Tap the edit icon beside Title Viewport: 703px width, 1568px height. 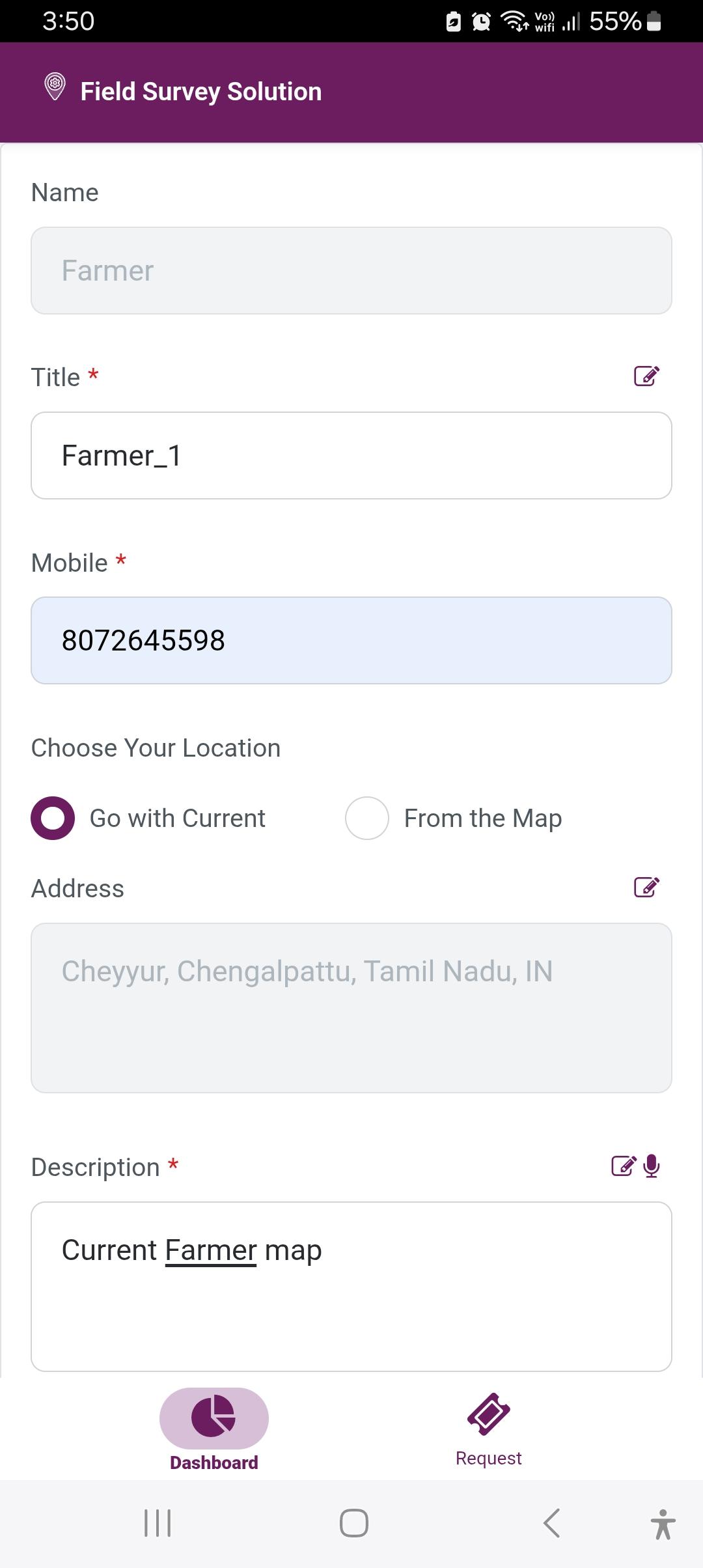click(646, 376)
